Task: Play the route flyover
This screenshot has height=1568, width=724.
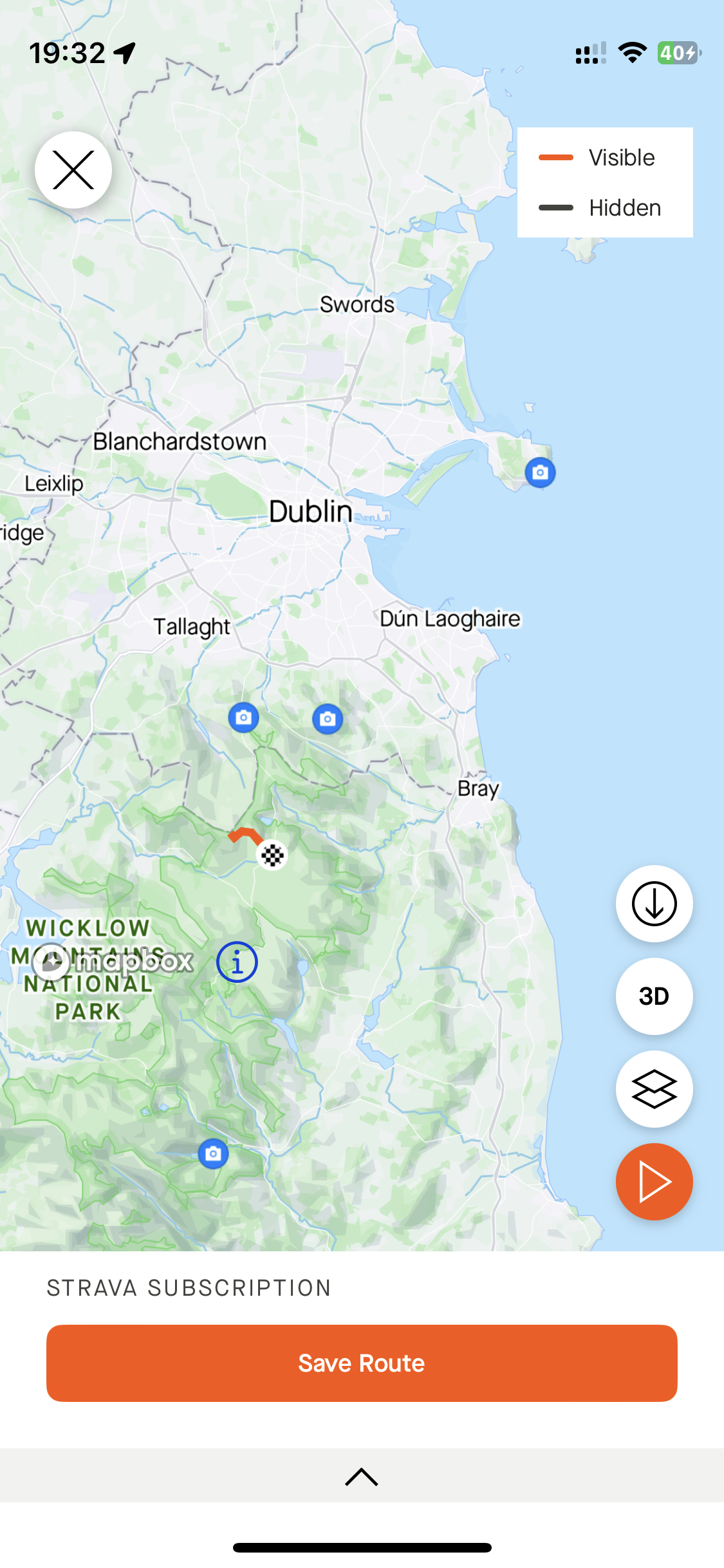Action: [654, 1182]
